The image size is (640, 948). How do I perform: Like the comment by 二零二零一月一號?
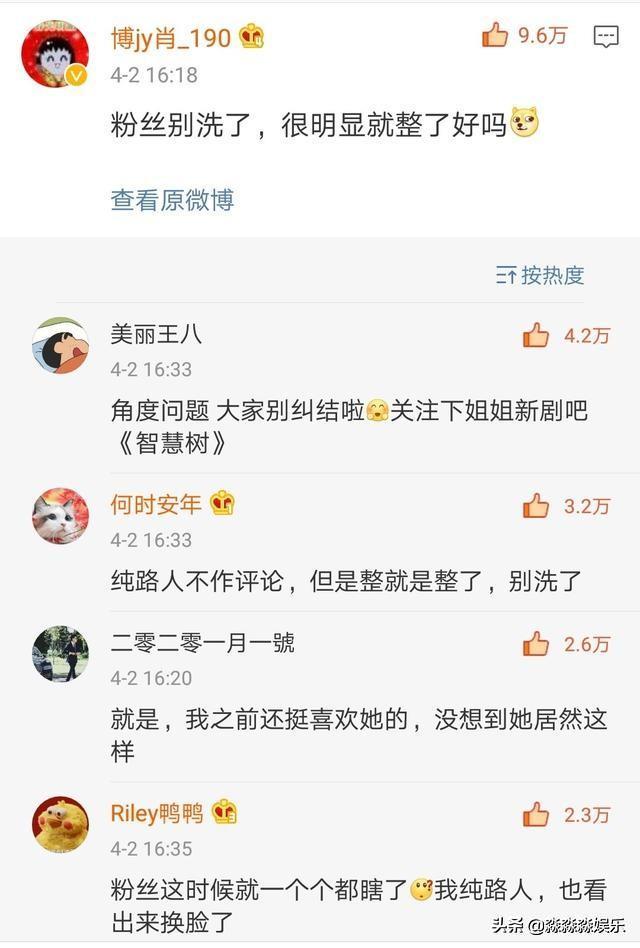click(x=536, y=644)
